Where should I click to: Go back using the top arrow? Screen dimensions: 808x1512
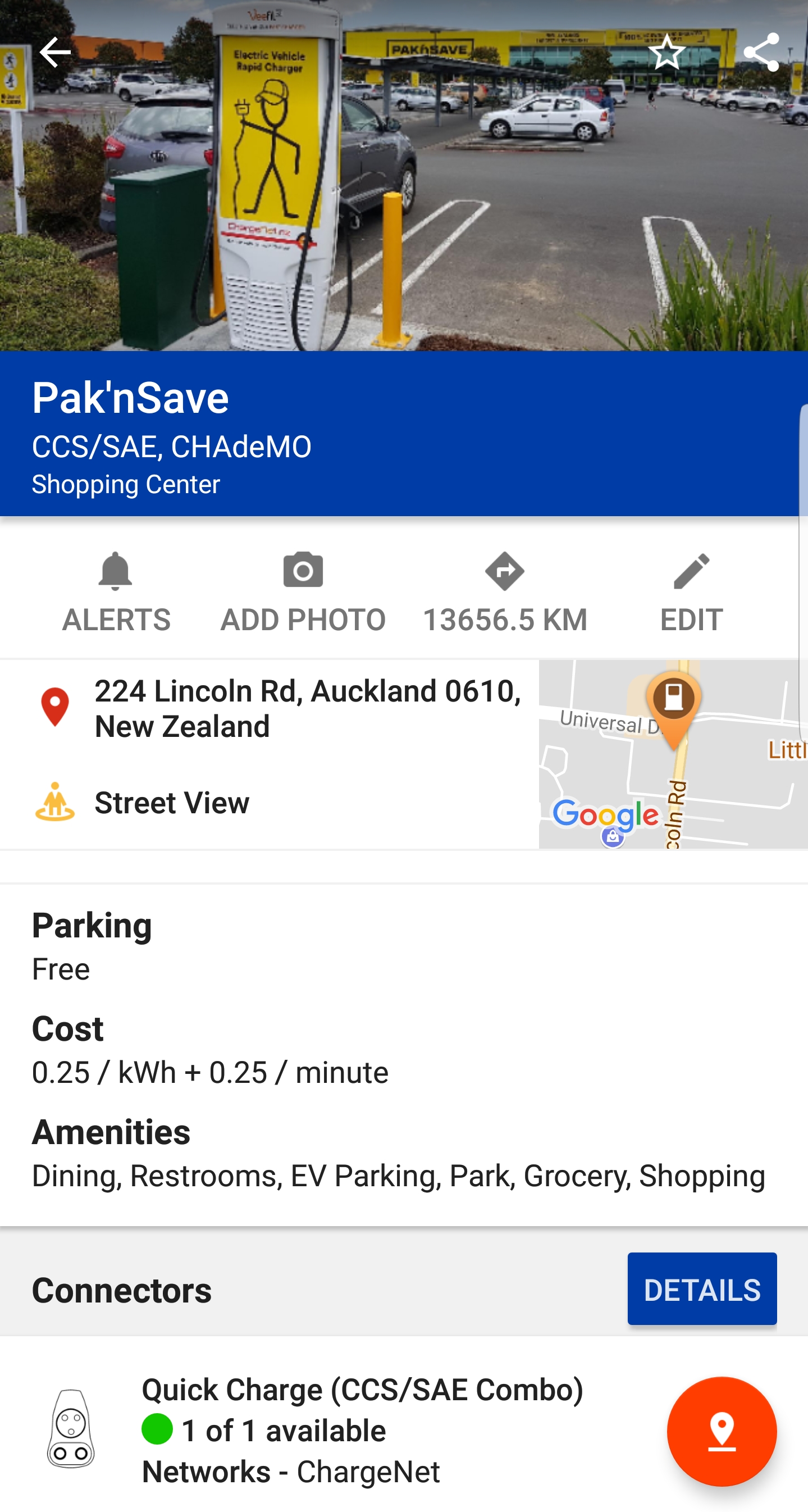coord(54,52)
